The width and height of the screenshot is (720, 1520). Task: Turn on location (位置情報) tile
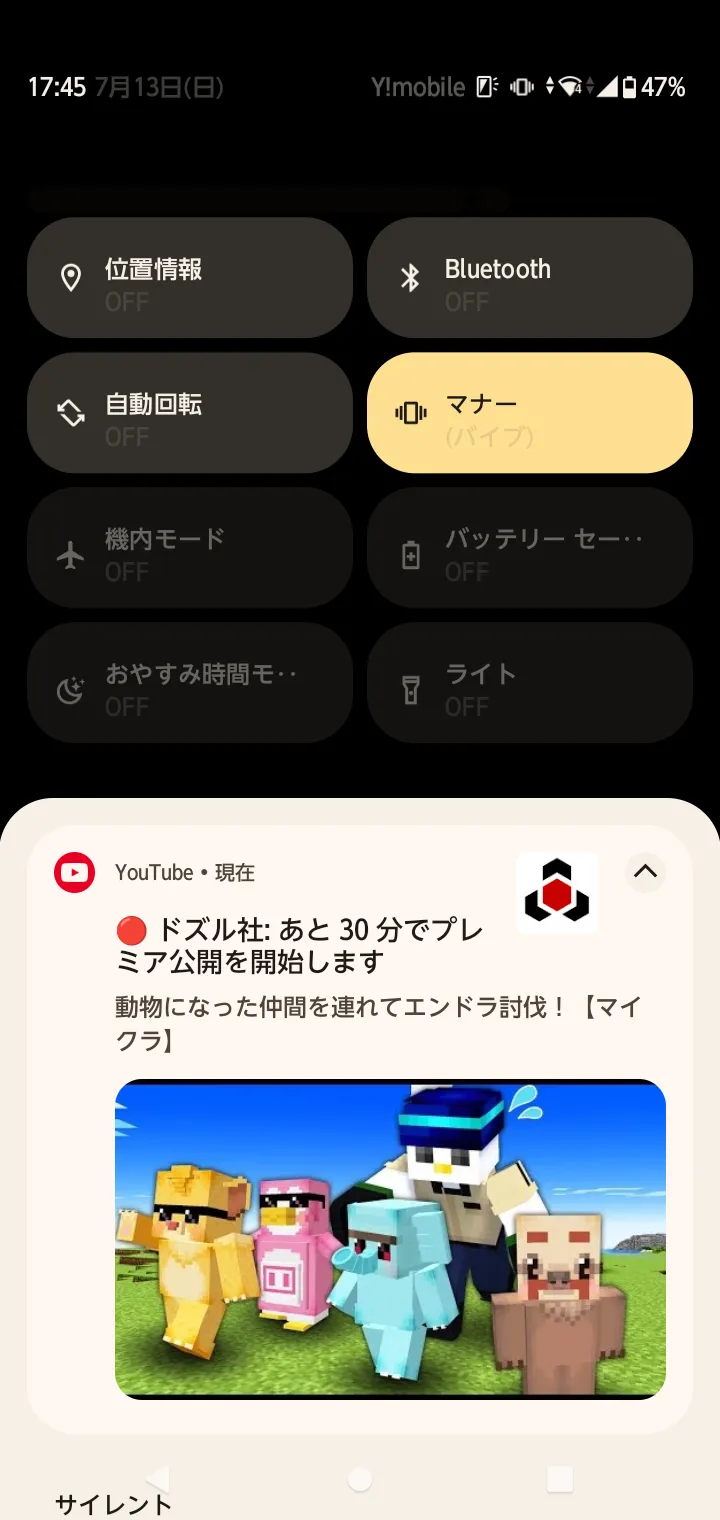pos(190,278)
